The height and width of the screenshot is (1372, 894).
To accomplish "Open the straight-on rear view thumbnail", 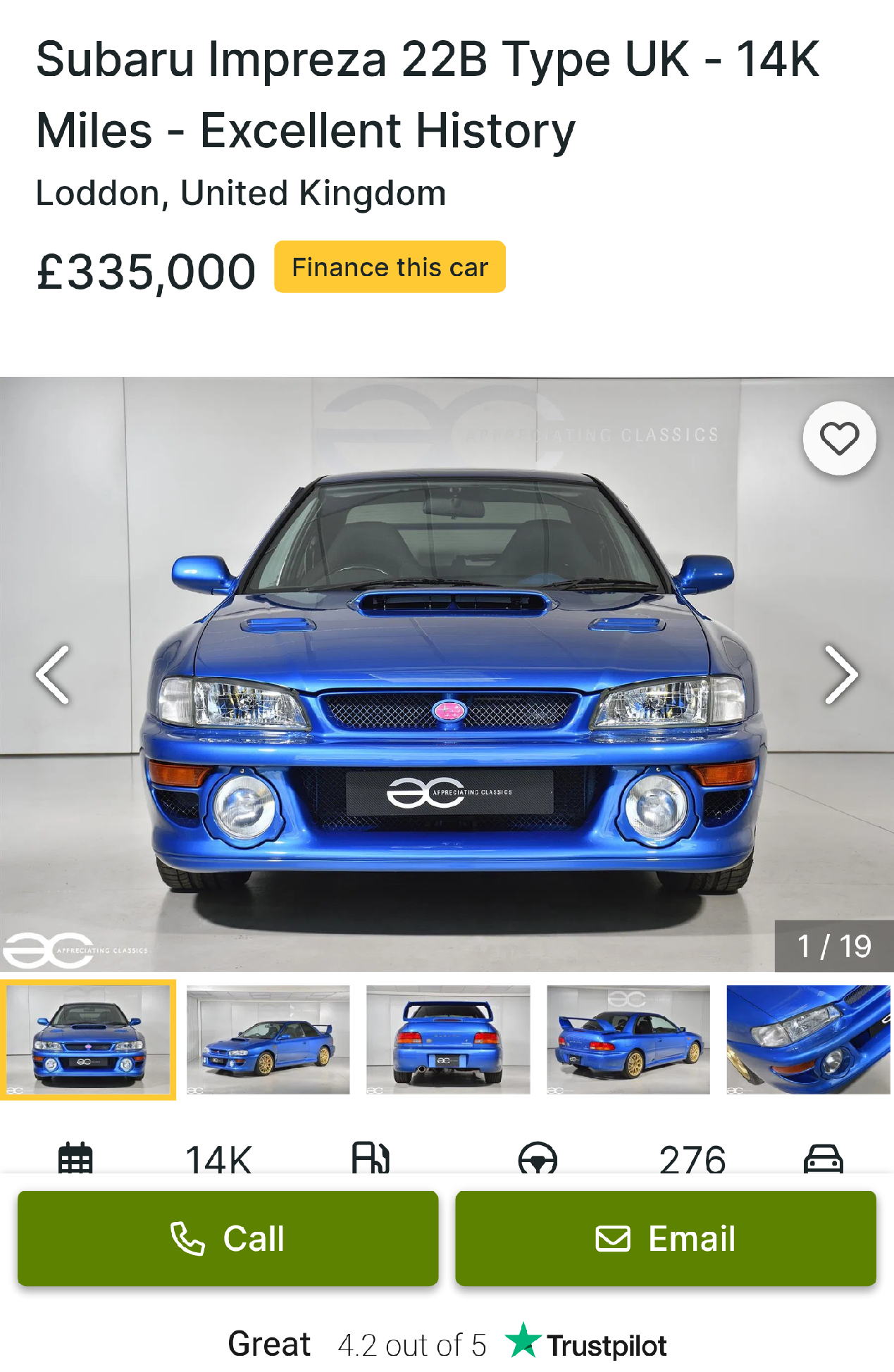I will (x=448, y=1040).
